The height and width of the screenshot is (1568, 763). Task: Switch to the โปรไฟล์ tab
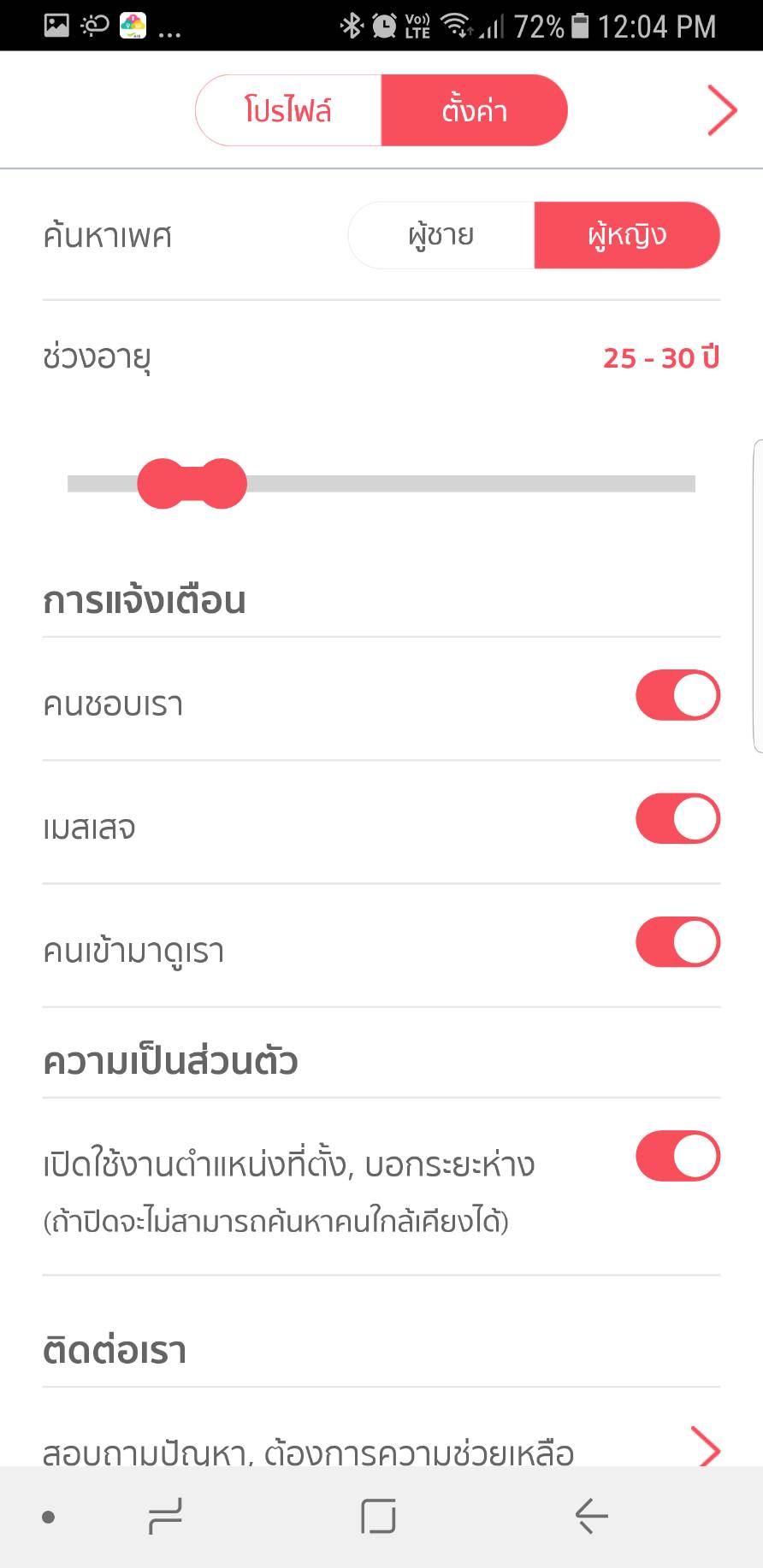tap(288, 111)
